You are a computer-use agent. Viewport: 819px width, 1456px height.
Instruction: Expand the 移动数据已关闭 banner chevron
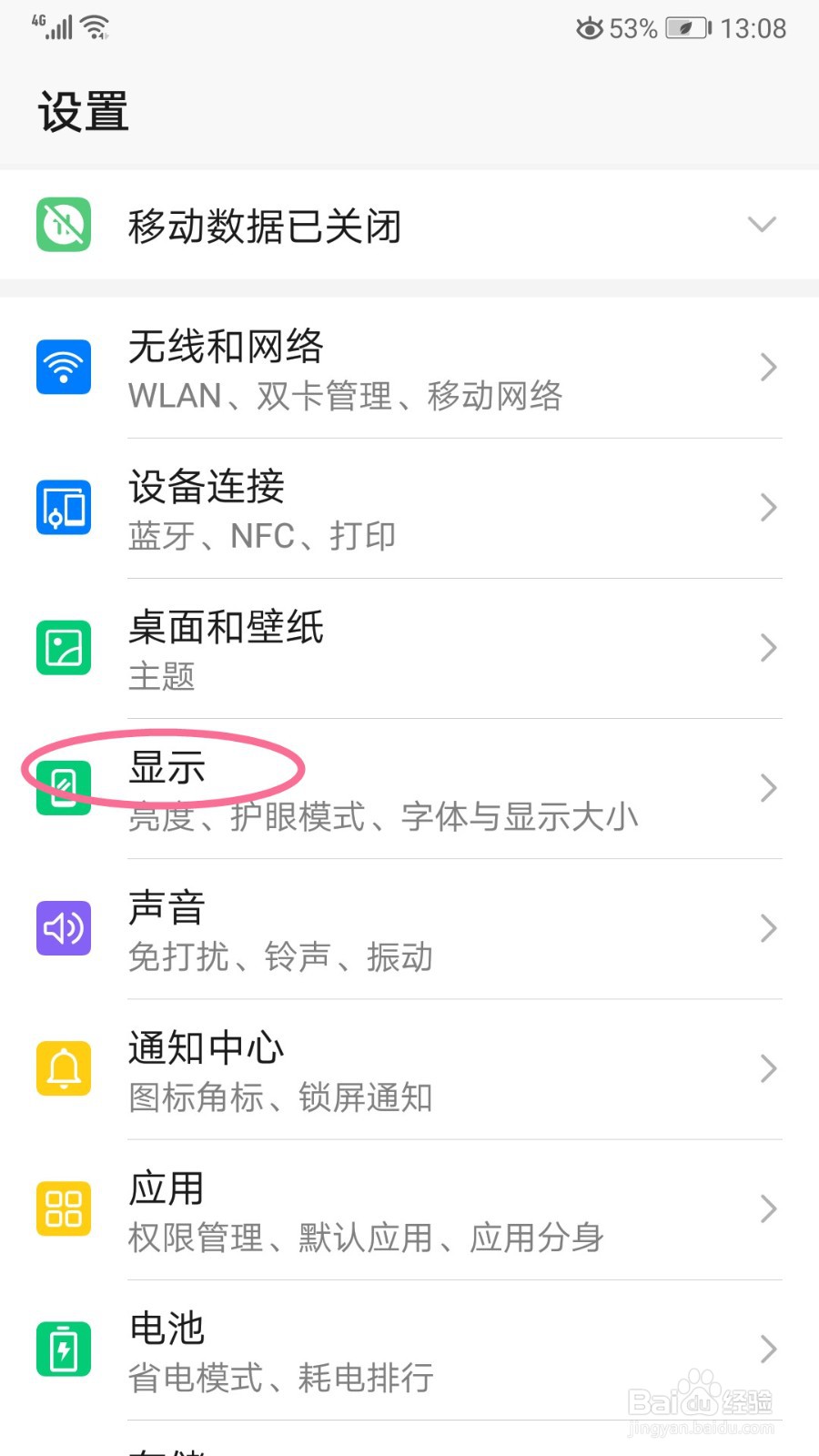point(762,224)
